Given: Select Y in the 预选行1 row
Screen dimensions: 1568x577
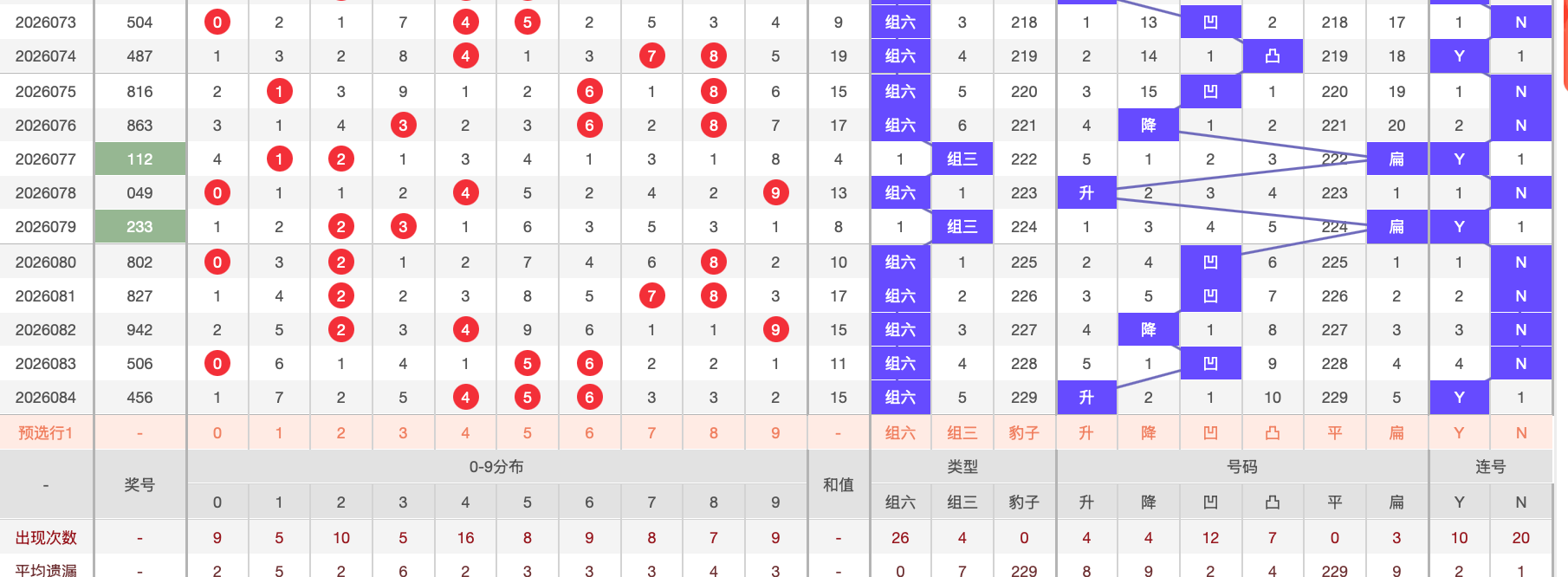Looking at the screenshot, I should point(1459,432).
